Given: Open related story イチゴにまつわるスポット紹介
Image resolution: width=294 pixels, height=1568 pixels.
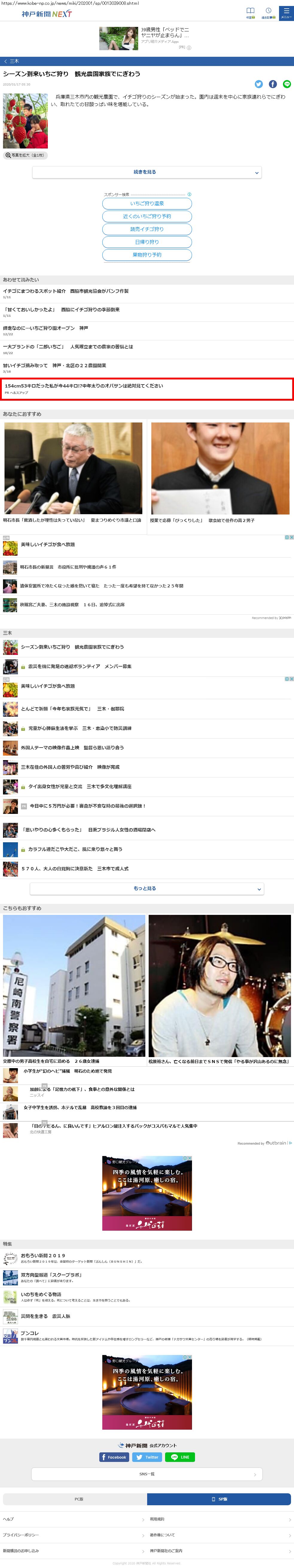Looking at the screenshot, I should [x=66, y=291].
